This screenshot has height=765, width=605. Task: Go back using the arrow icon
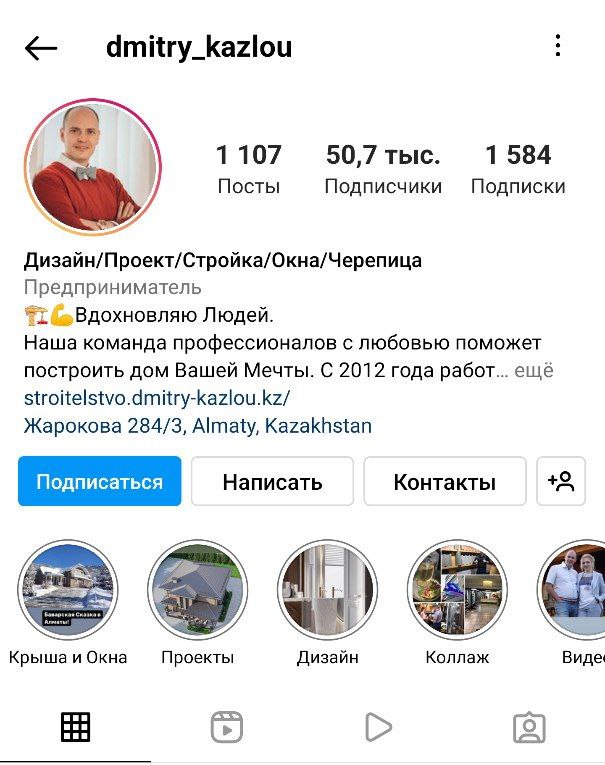41,48
